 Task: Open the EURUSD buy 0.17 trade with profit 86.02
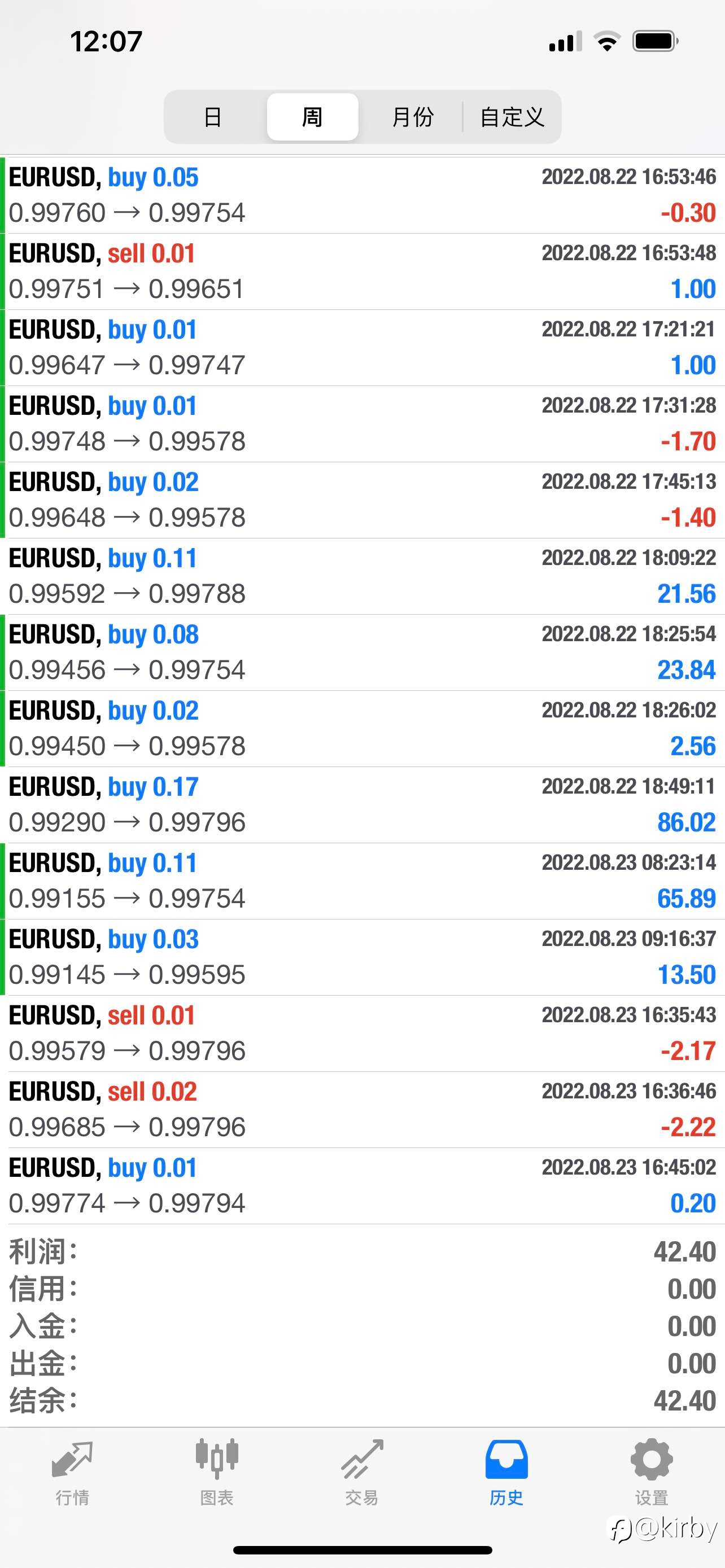[362, 805]
